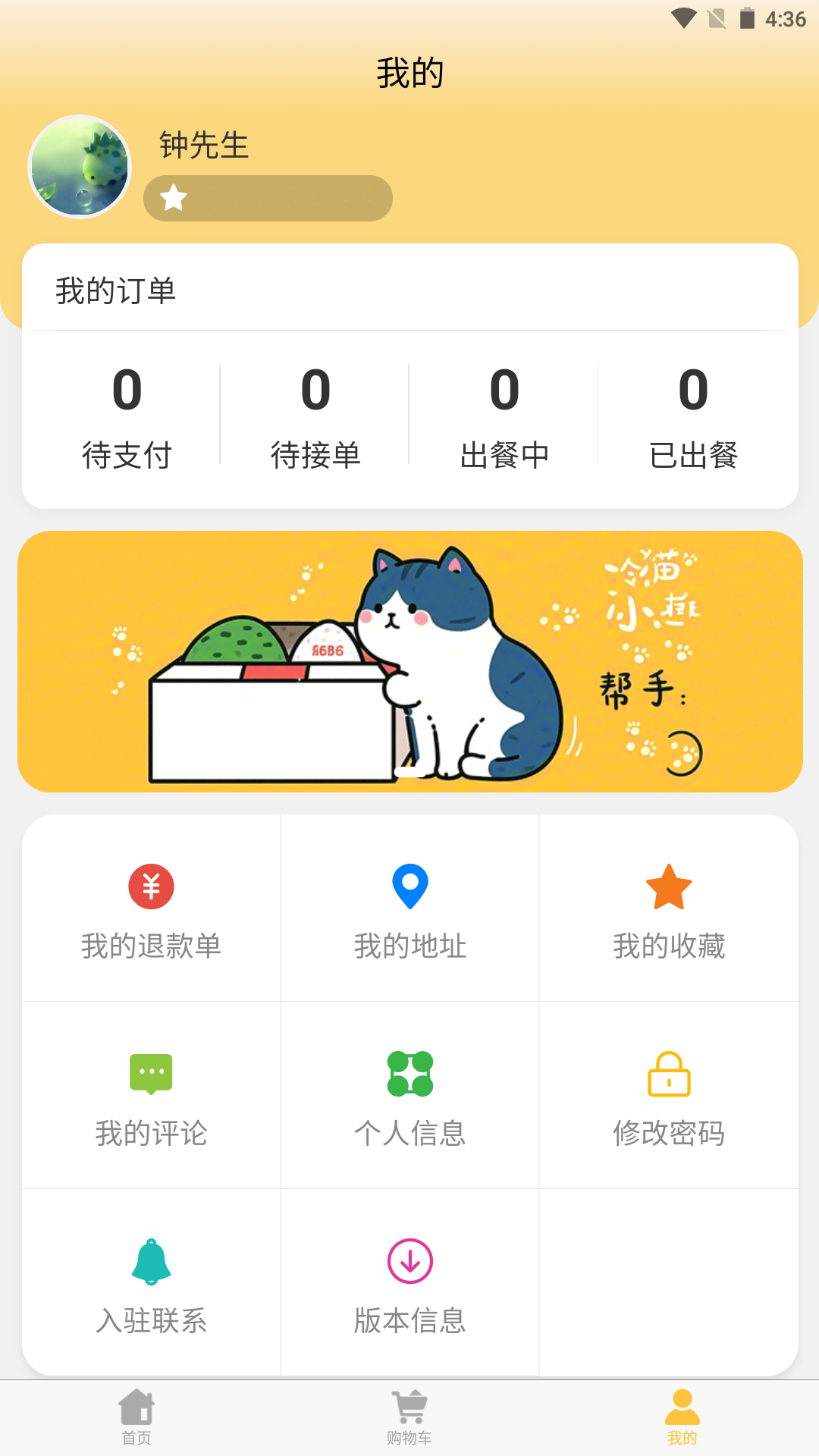819x1456 pixels.
Task: Click the star rating bar
Action: 267,197
